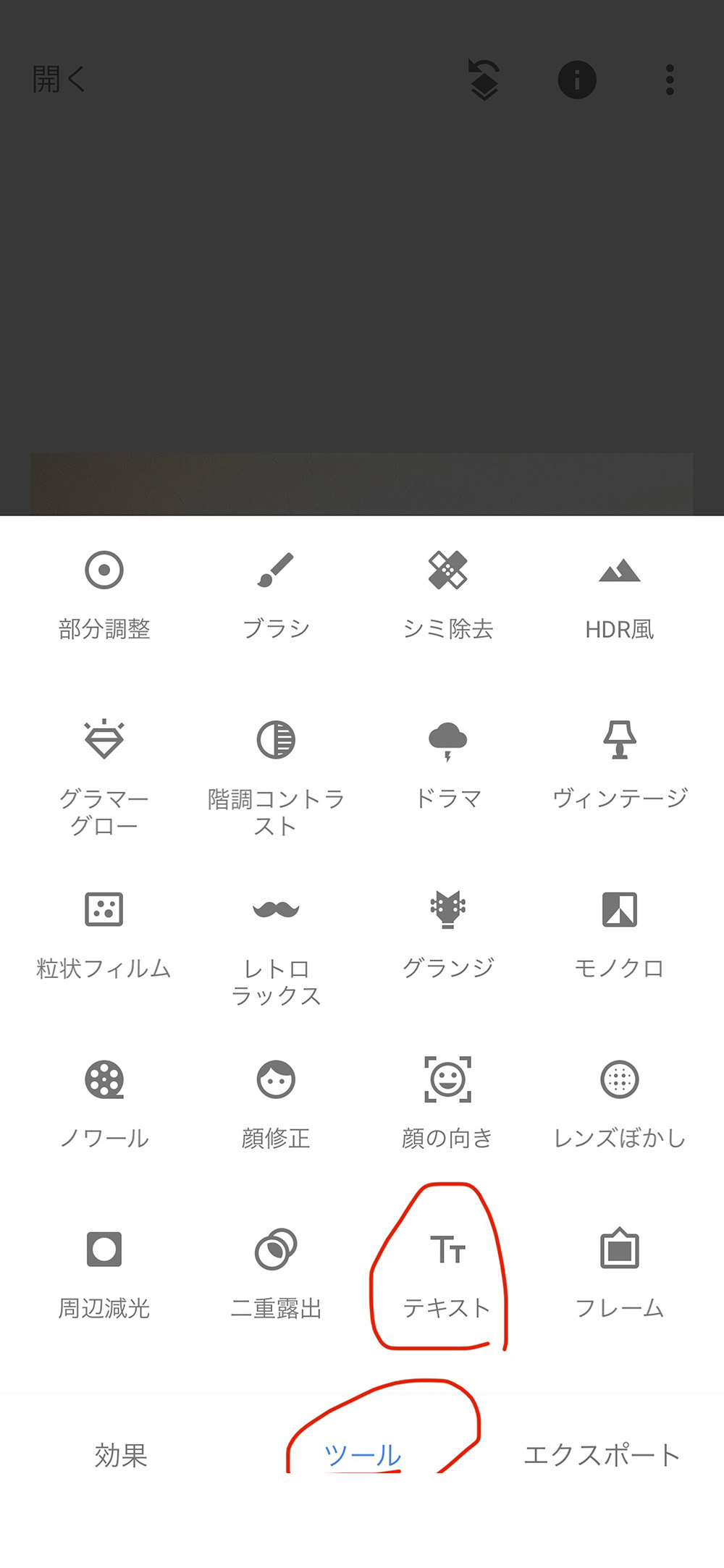The width and height of the screenshot is (724, 1568).
Task: Open the edit history layers icon
Action: coord(484,80)
